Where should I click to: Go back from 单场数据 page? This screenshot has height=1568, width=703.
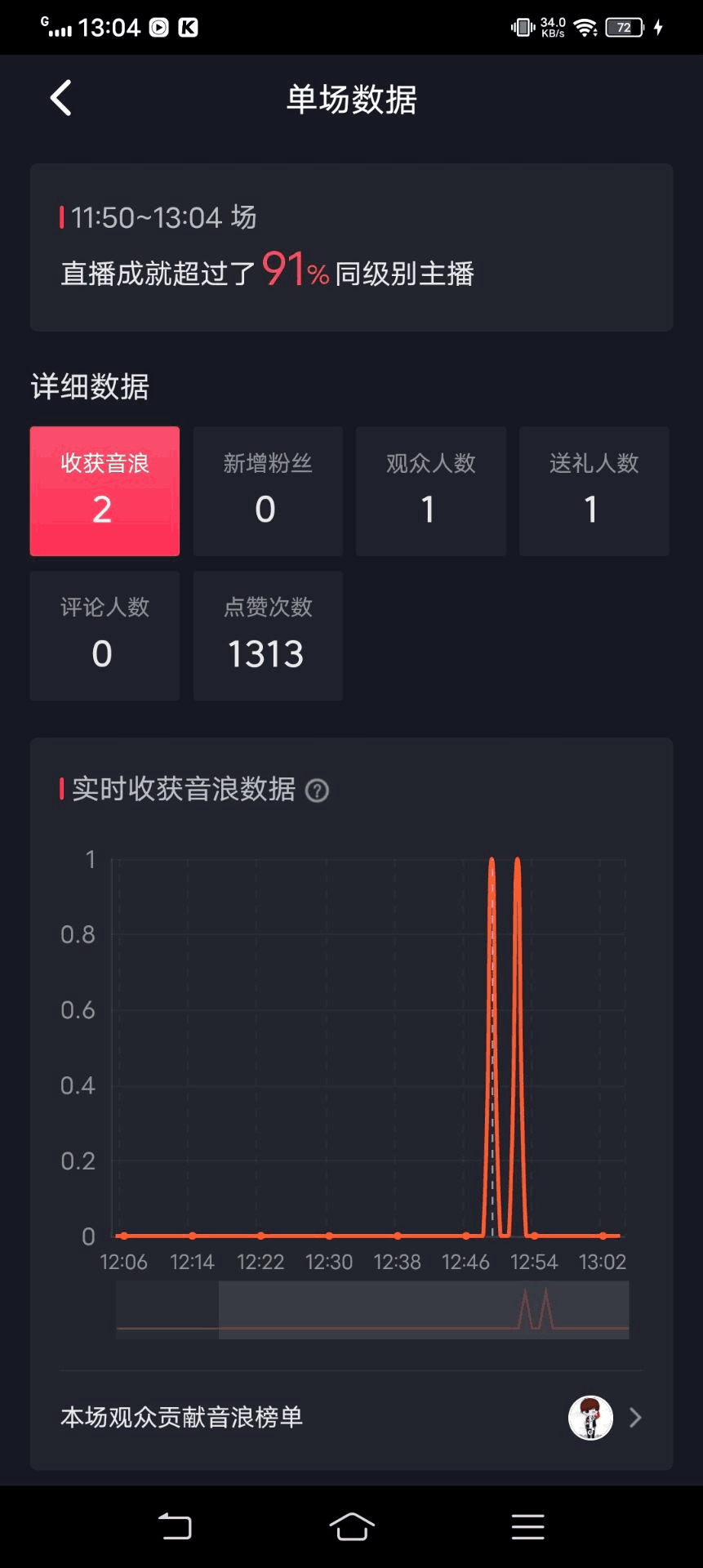coord(61,98)
